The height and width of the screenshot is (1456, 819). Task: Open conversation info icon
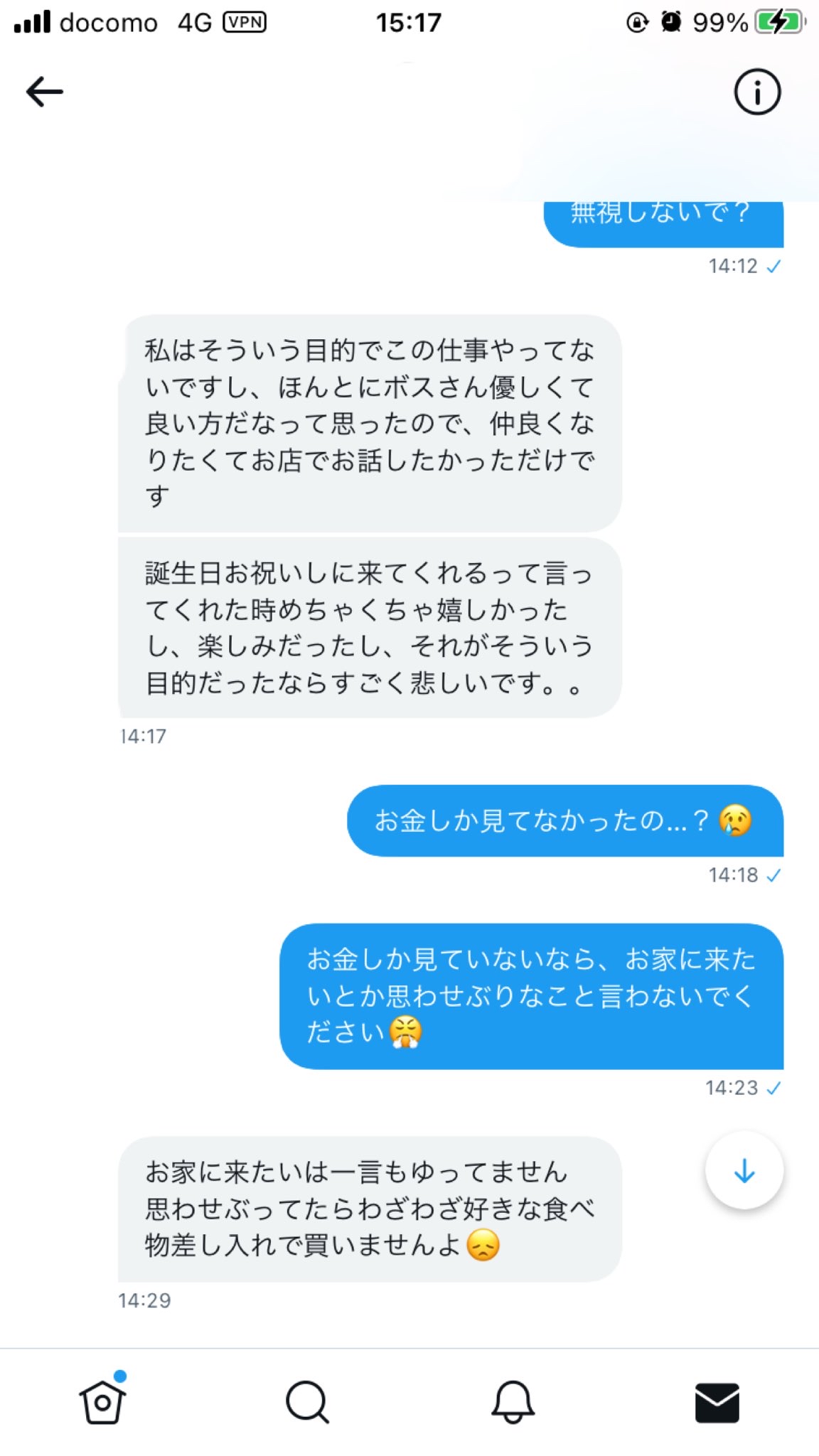(757, 92)
